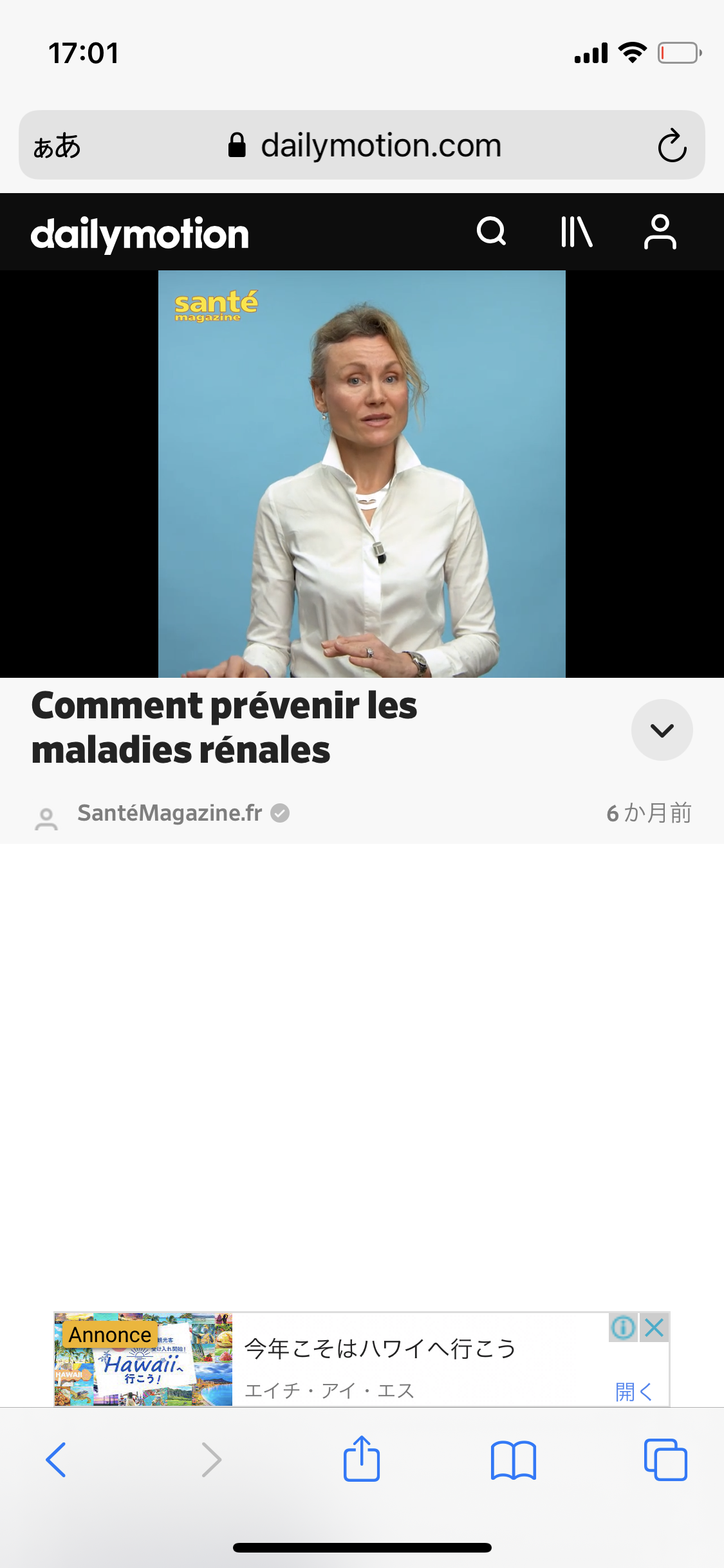
Task: Go to the Dailymotion home logo
Action: tap(140, 234)
